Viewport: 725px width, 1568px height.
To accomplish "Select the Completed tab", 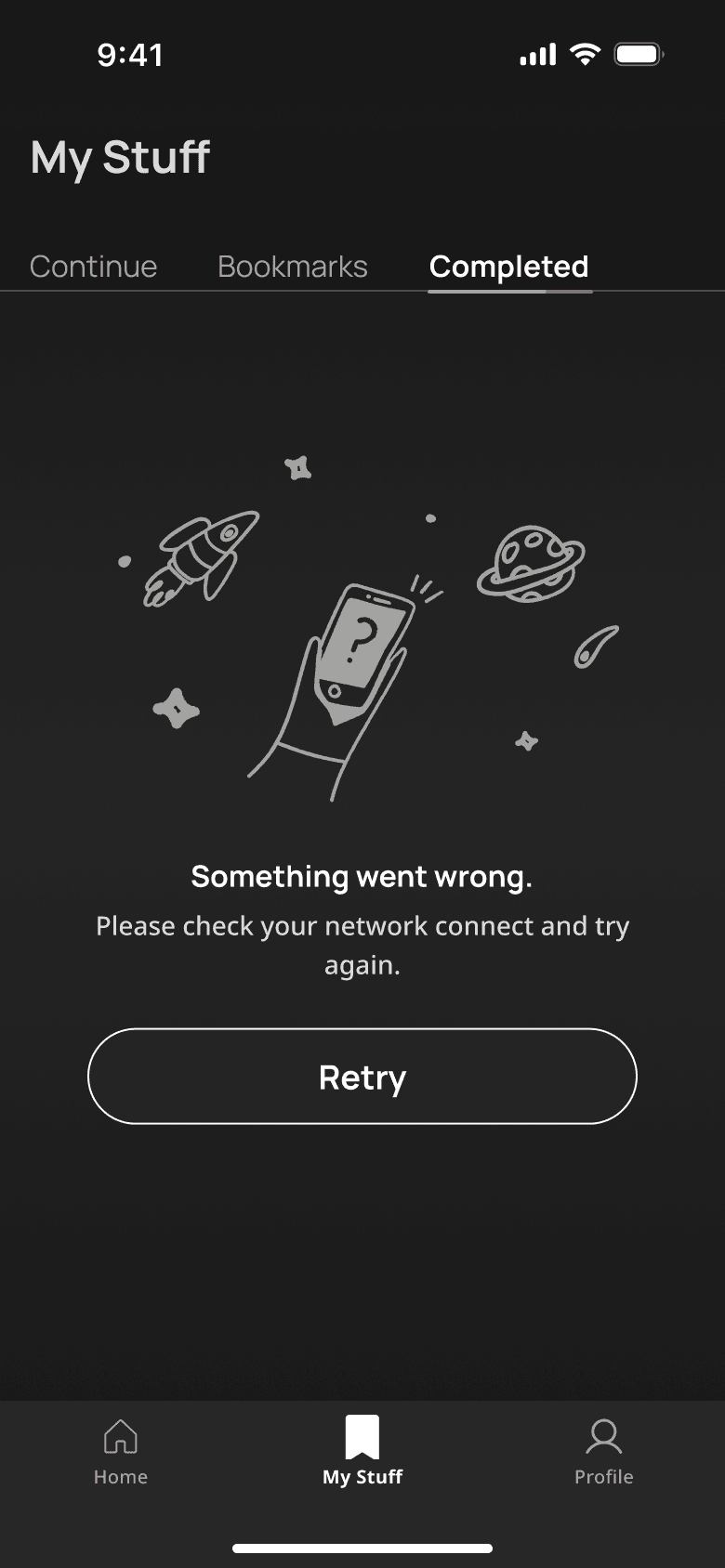I will point(508,267).
